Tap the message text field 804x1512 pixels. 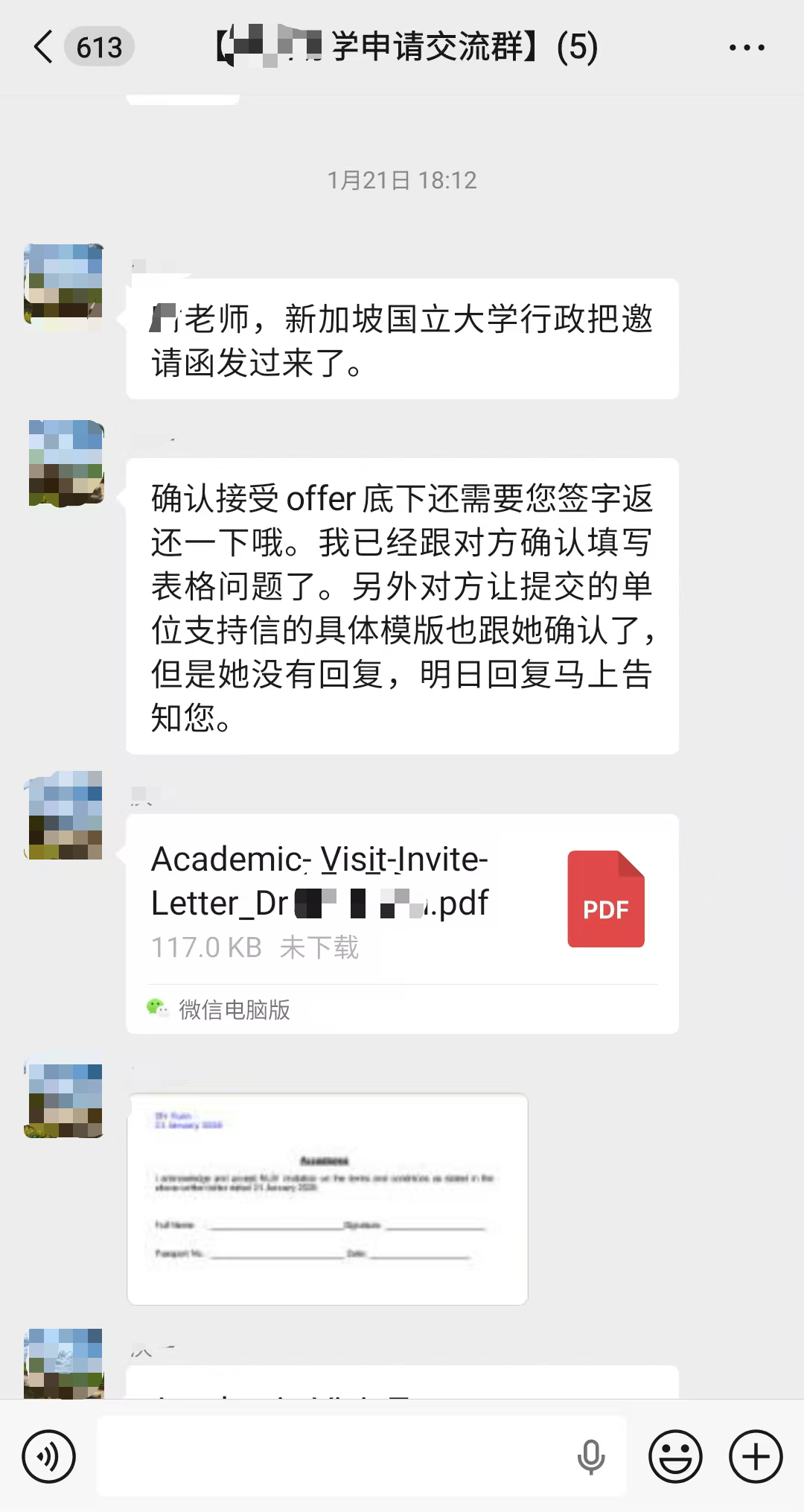[335, 1456]
